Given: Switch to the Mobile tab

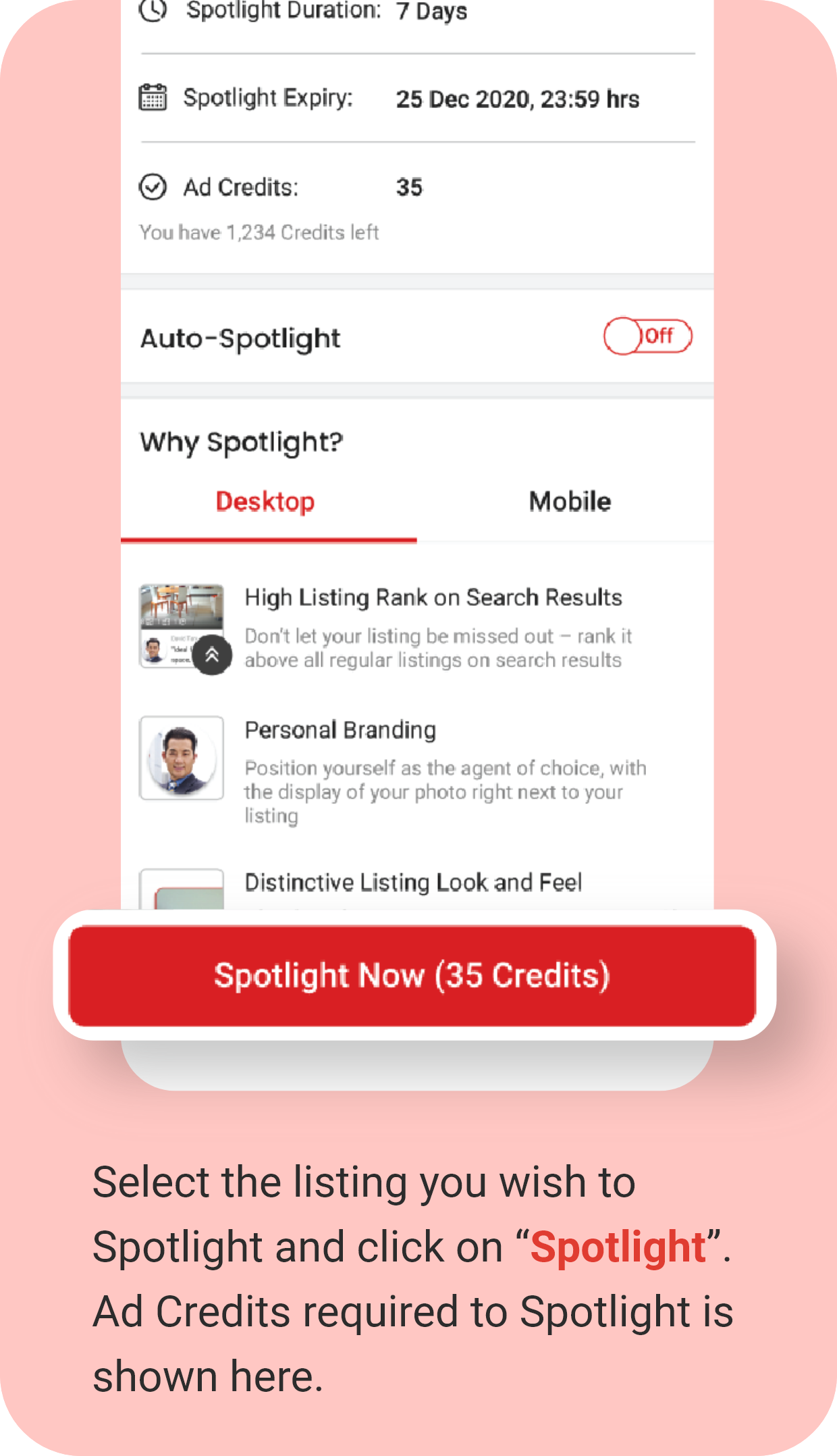Looking at the screenshot, I should (570, 501).
